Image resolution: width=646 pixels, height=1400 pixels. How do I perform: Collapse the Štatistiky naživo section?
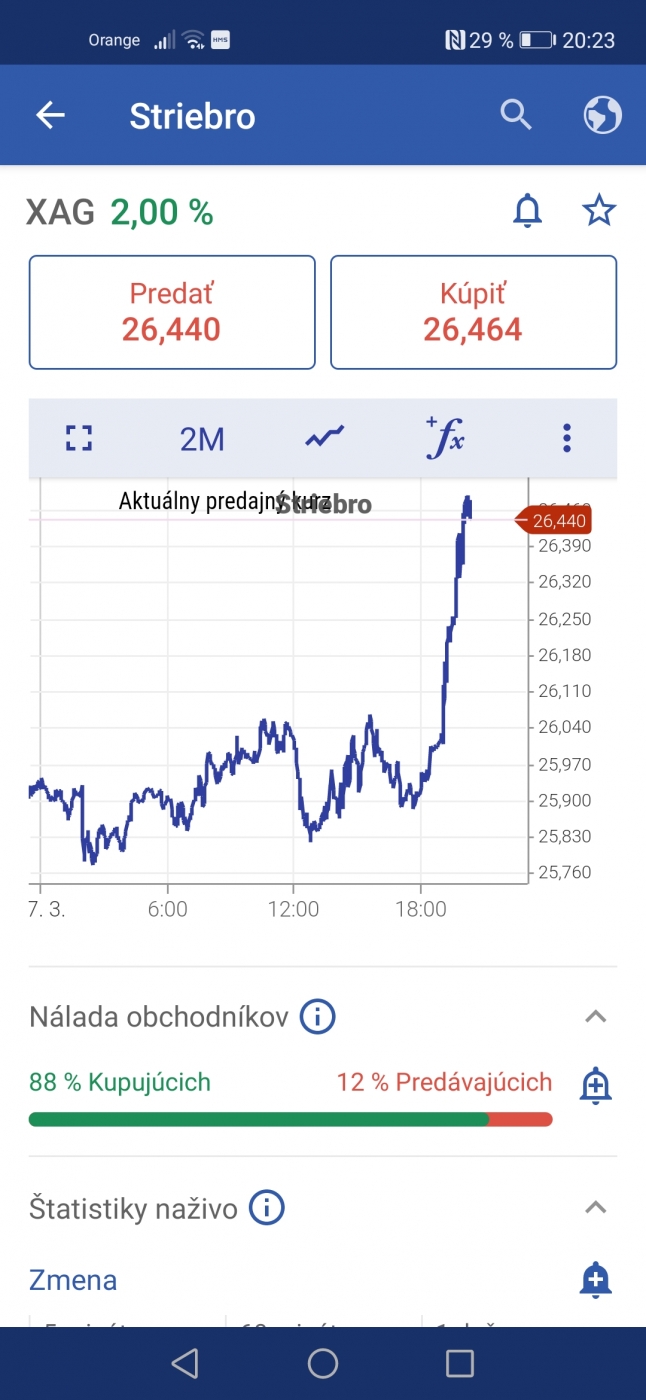pos(595,1207)
